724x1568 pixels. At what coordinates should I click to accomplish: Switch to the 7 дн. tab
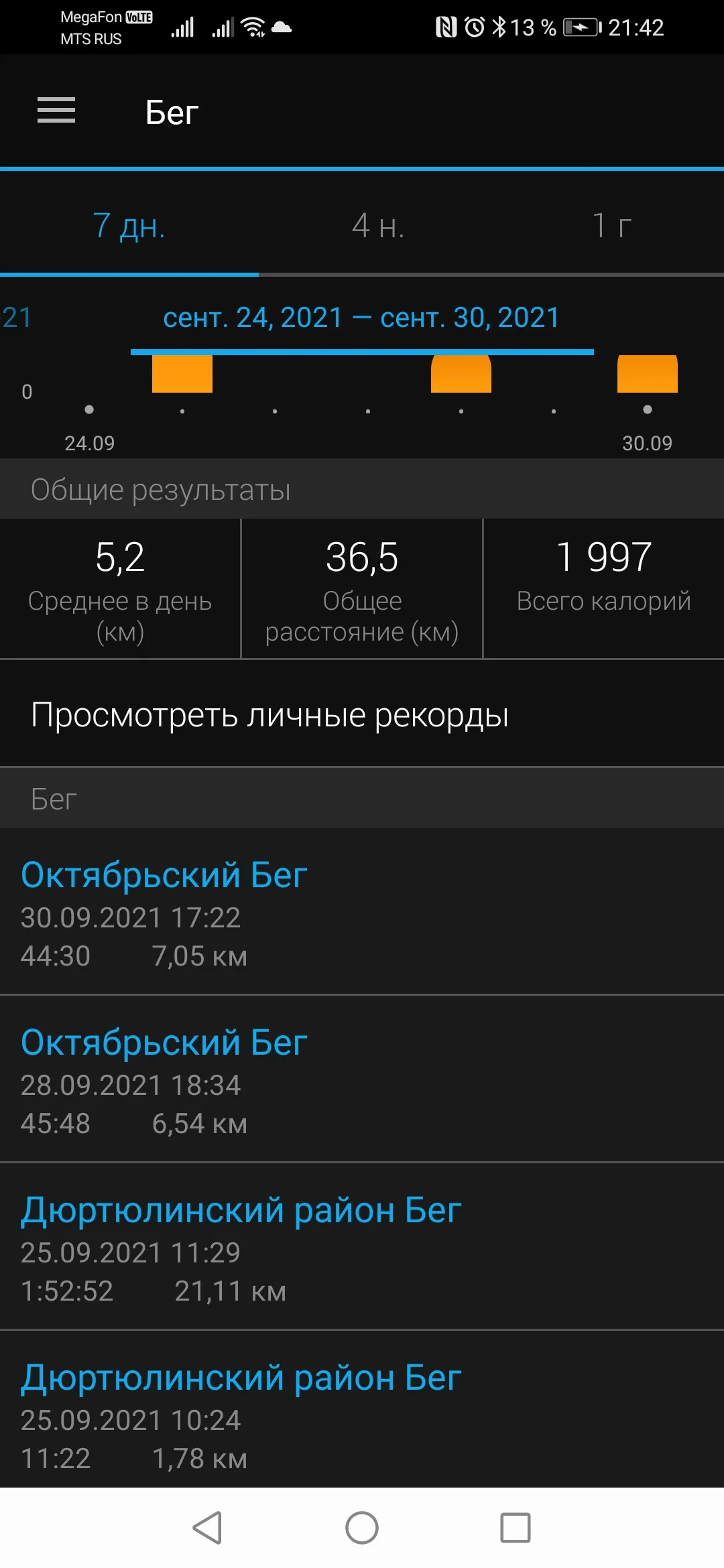tap(129, 226)
